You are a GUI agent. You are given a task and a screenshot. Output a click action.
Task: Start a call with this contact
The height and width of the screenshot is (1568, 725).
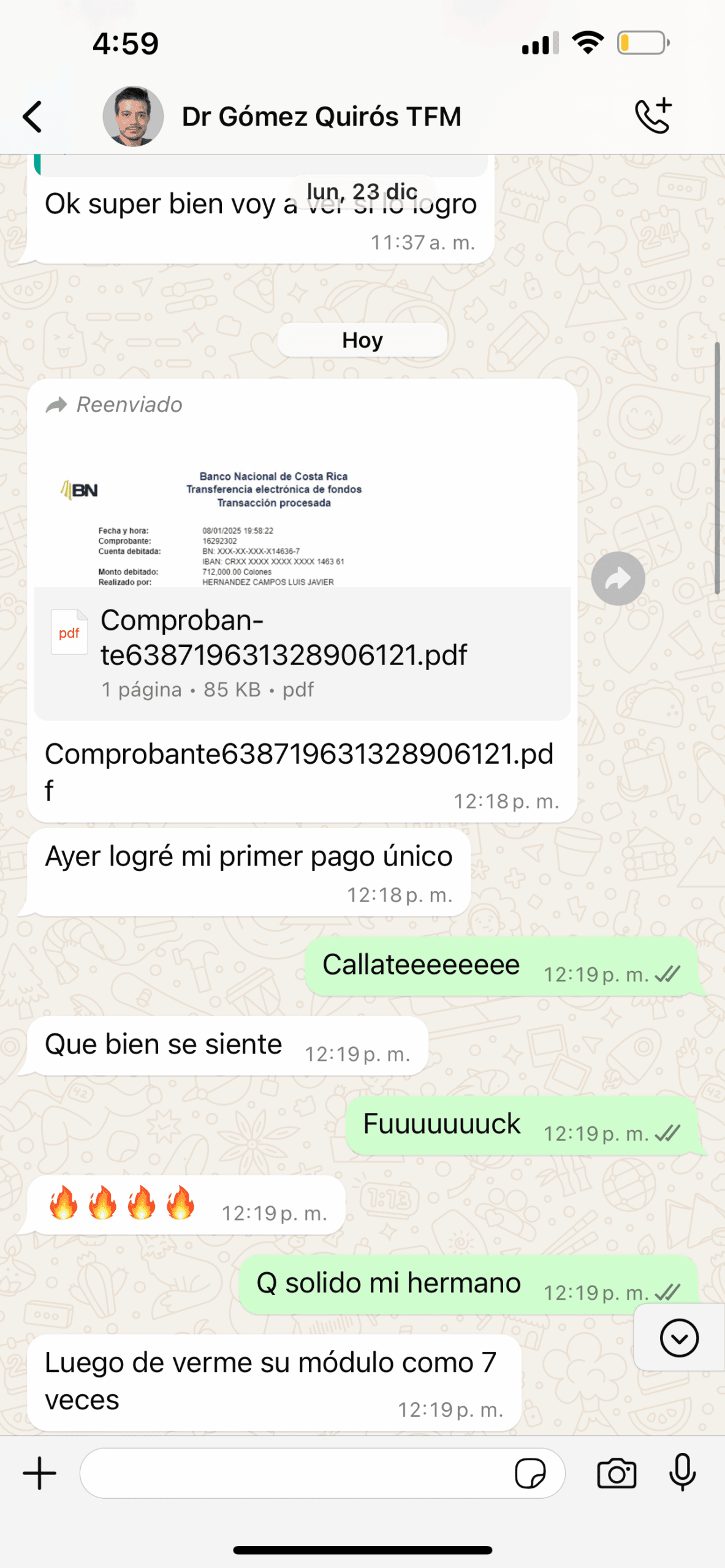[x=653, y=116]
